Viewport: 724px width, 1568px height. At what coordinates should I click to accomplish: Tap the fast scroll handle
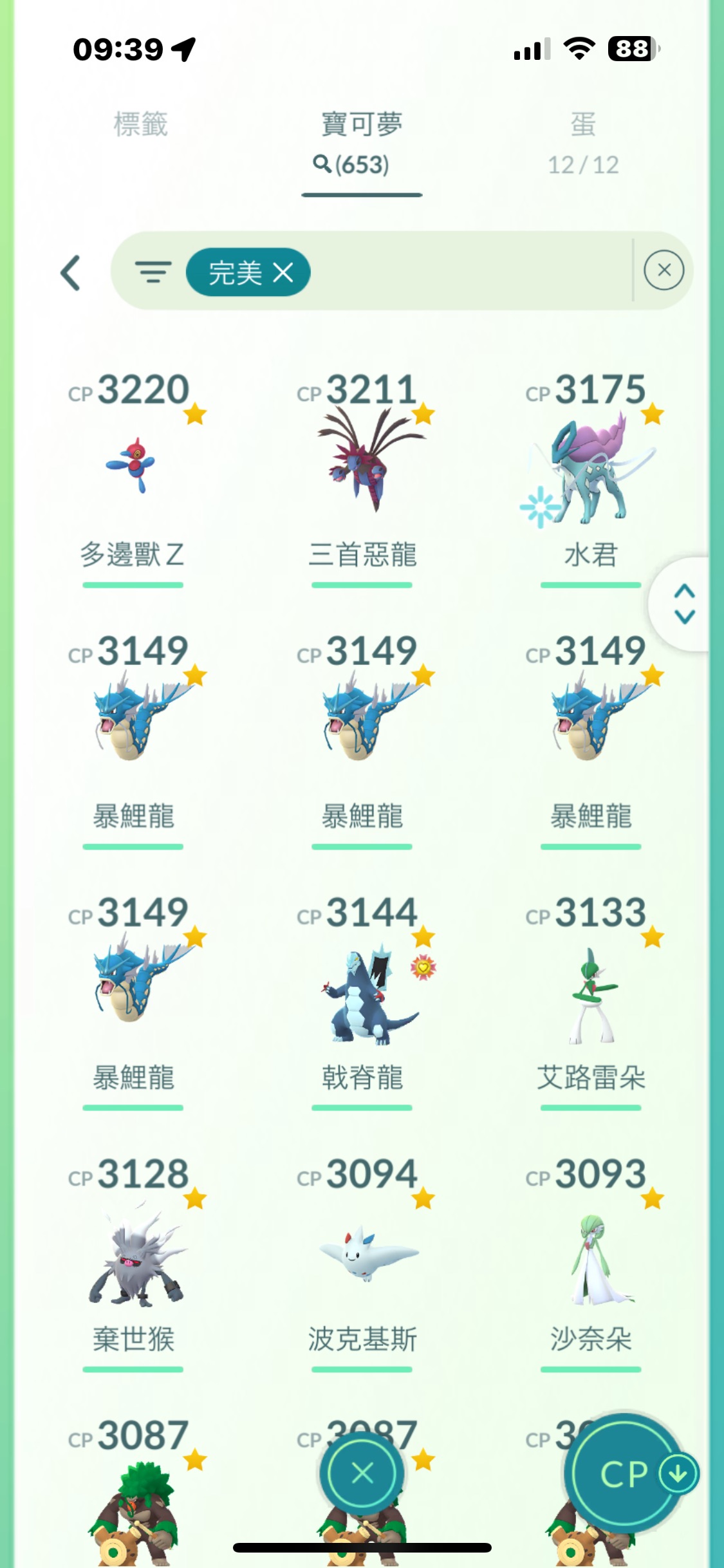click(684, 604)
